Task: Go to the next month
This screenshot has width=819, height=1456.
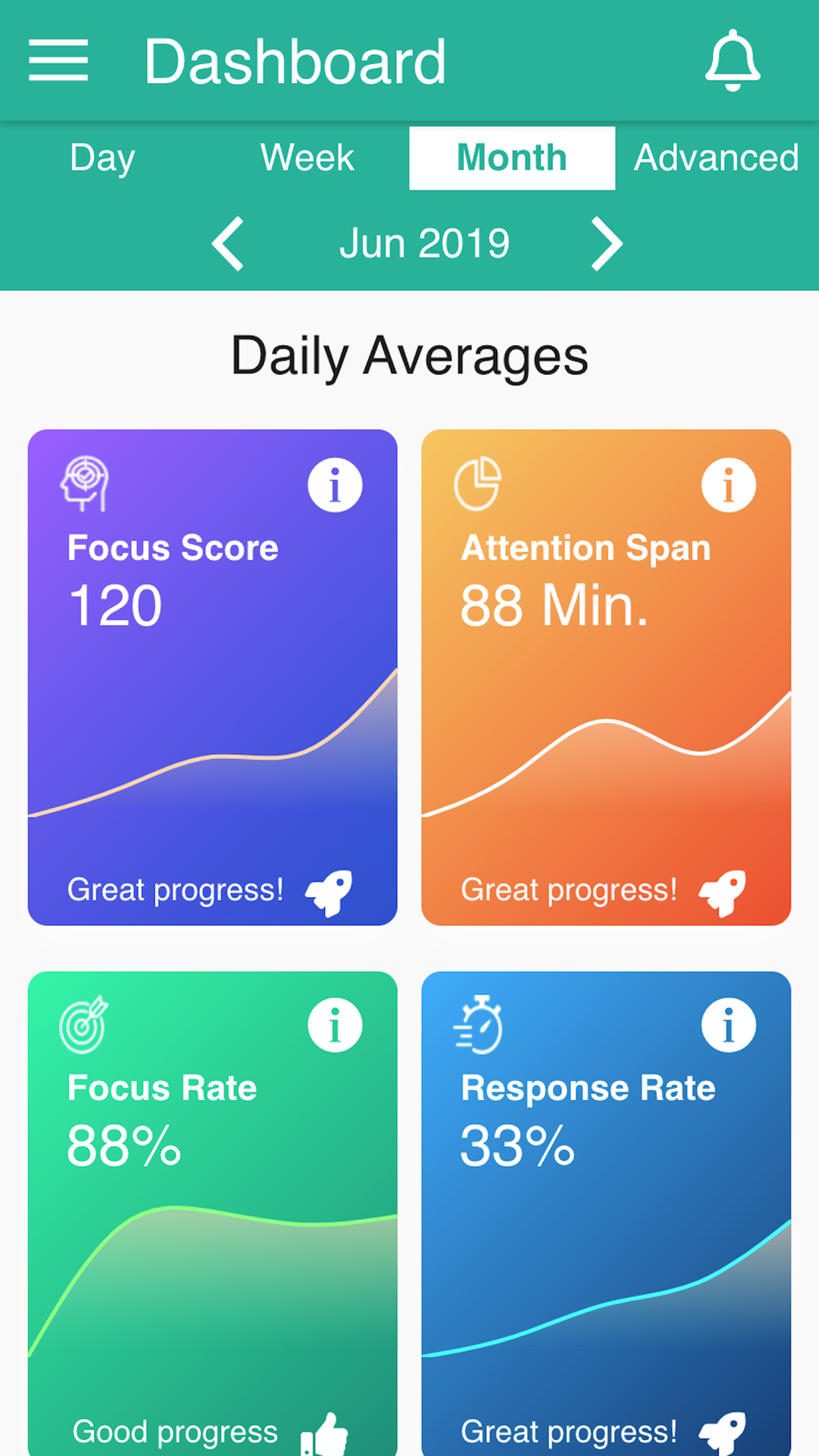Action: tap(607, 243)
